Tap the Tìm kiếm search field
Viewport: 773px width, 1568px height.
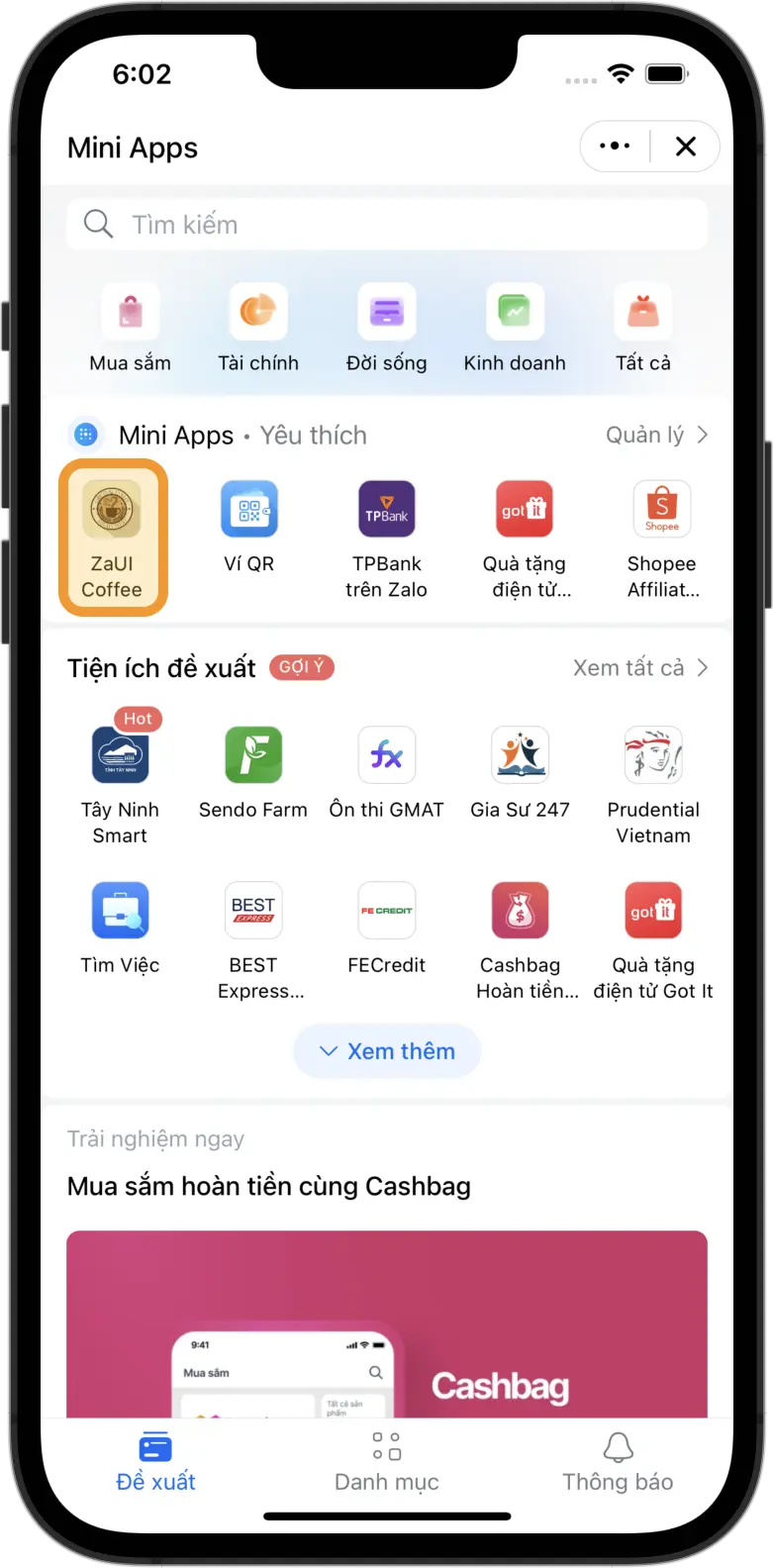[x=386, y=225]
